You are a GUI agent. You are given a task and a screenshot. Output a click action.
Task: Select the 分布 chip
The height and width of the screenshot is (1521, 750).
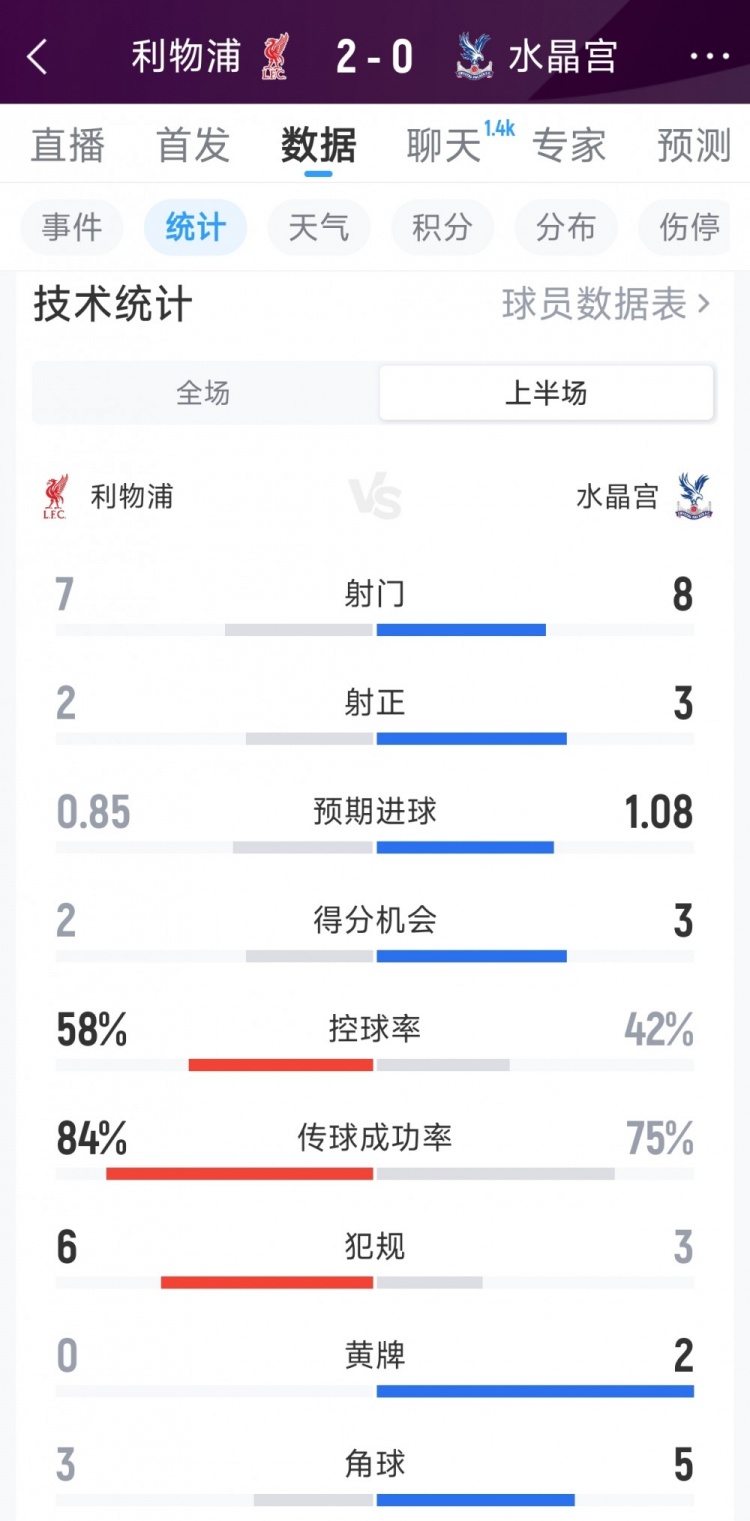pyautogui.click(x=566, y=228)
